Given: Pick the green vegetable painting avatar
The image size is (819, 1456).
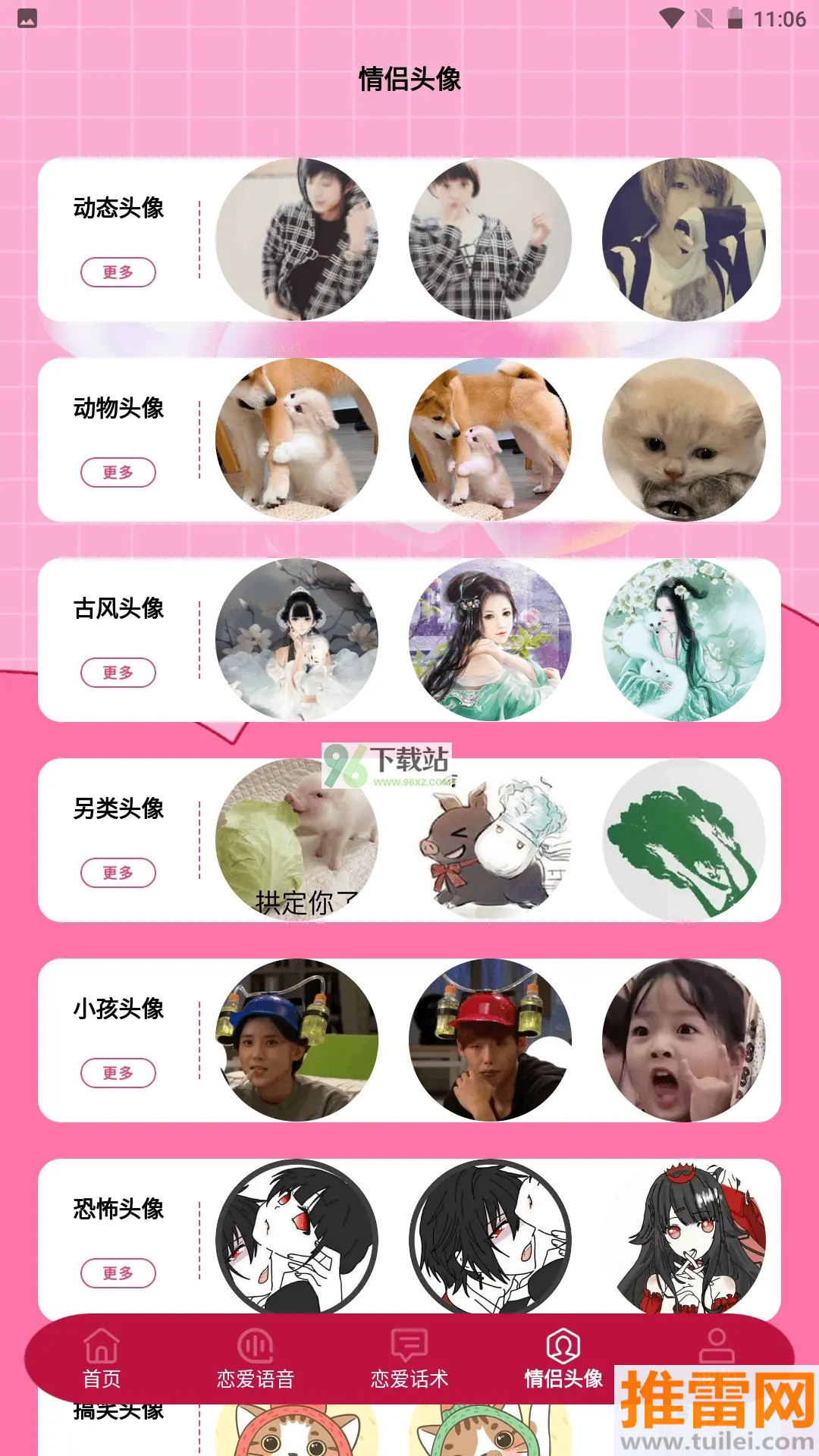Looking at the screenshot, I should pos(683,840).
